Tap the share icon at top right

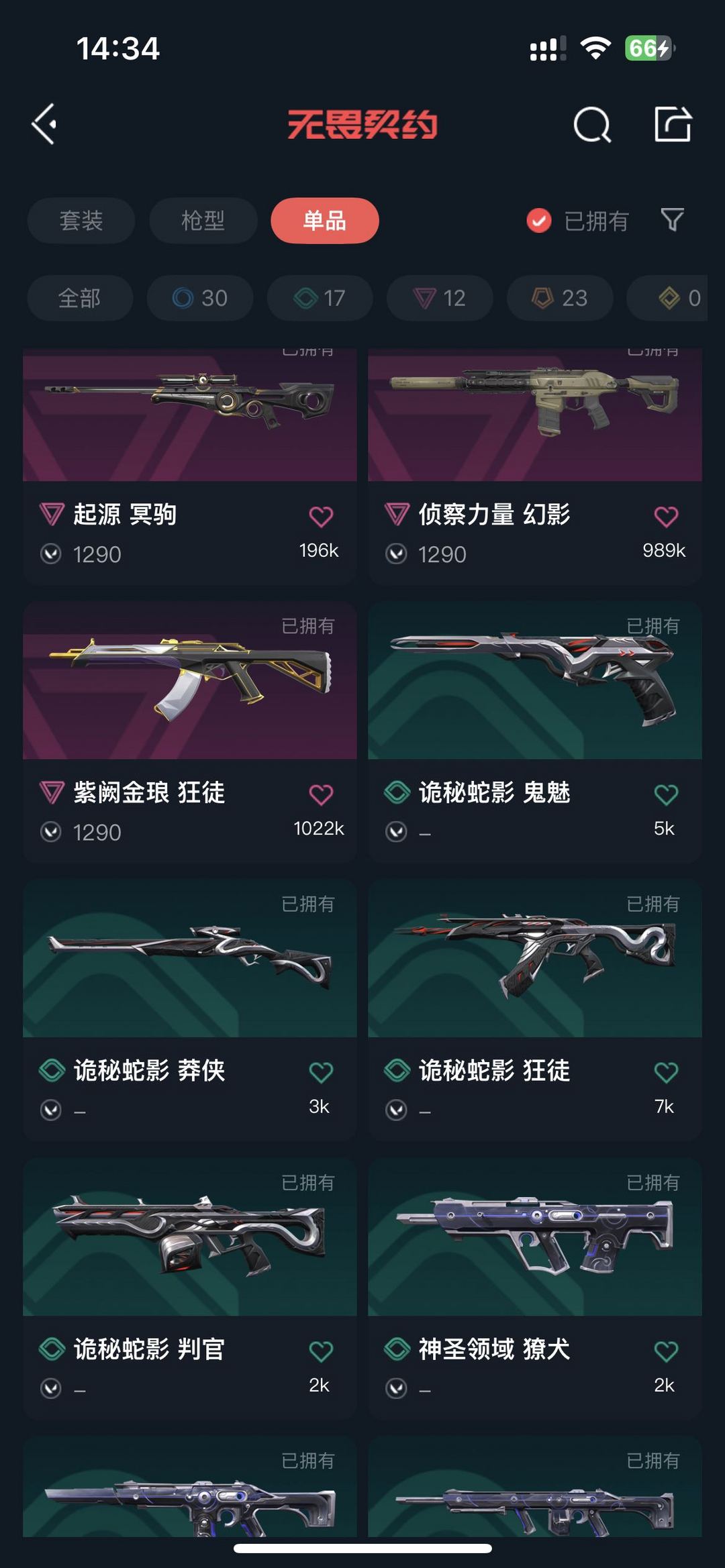(x=673, y=125)
